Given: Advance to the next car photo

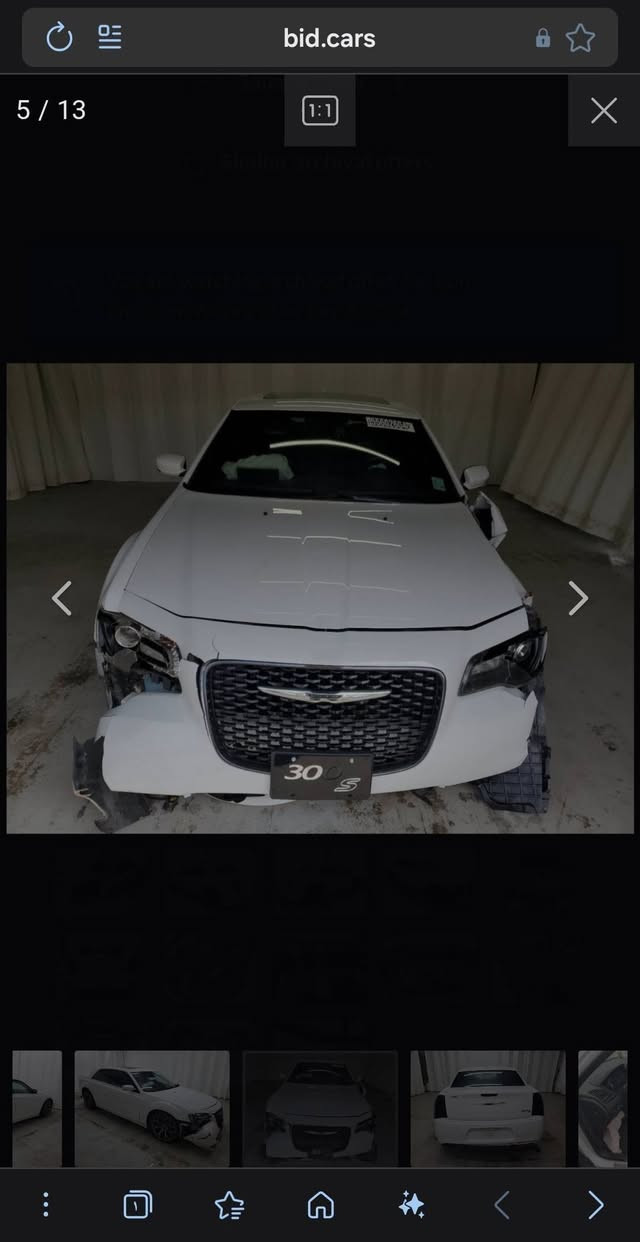Looking at the screenshot, I should coord(578,598).
